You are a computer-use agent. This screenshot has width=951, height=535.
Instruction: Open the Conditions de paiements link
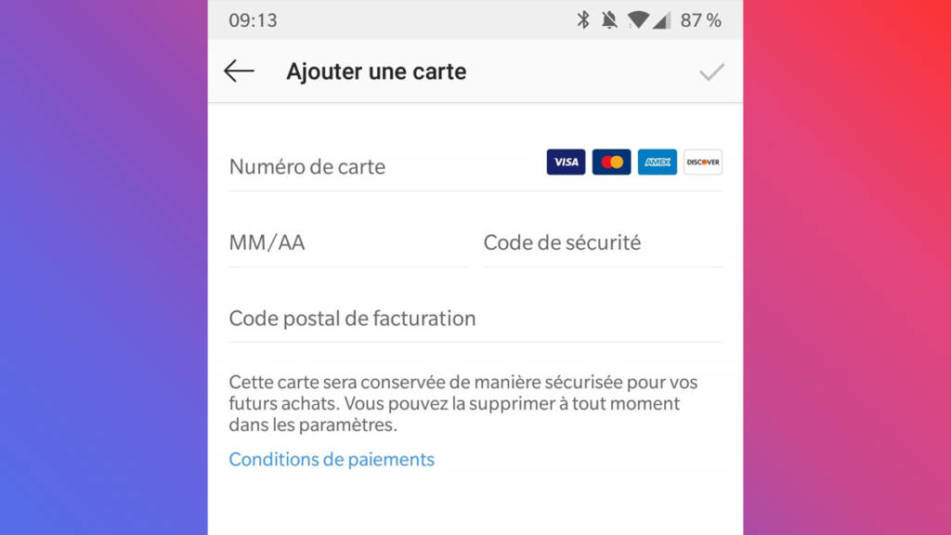[331, 460]
